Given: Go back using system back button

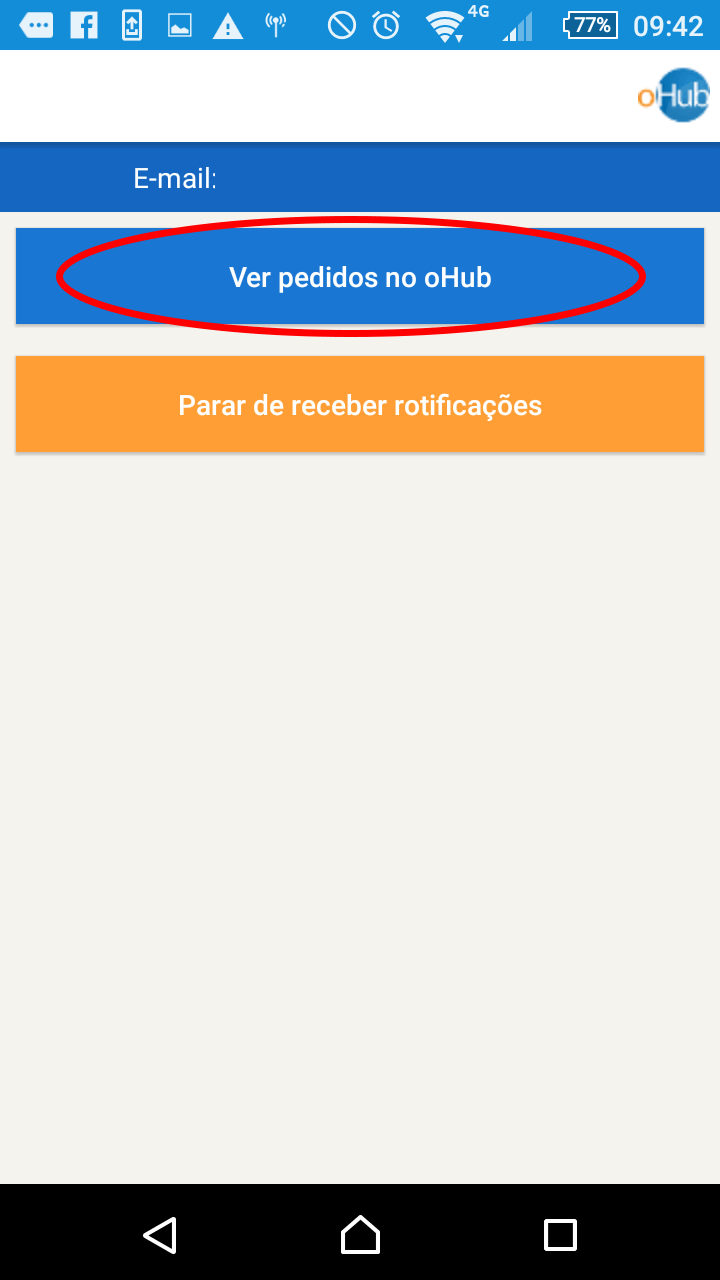Looking at the screenshot, I should 160,1235.
